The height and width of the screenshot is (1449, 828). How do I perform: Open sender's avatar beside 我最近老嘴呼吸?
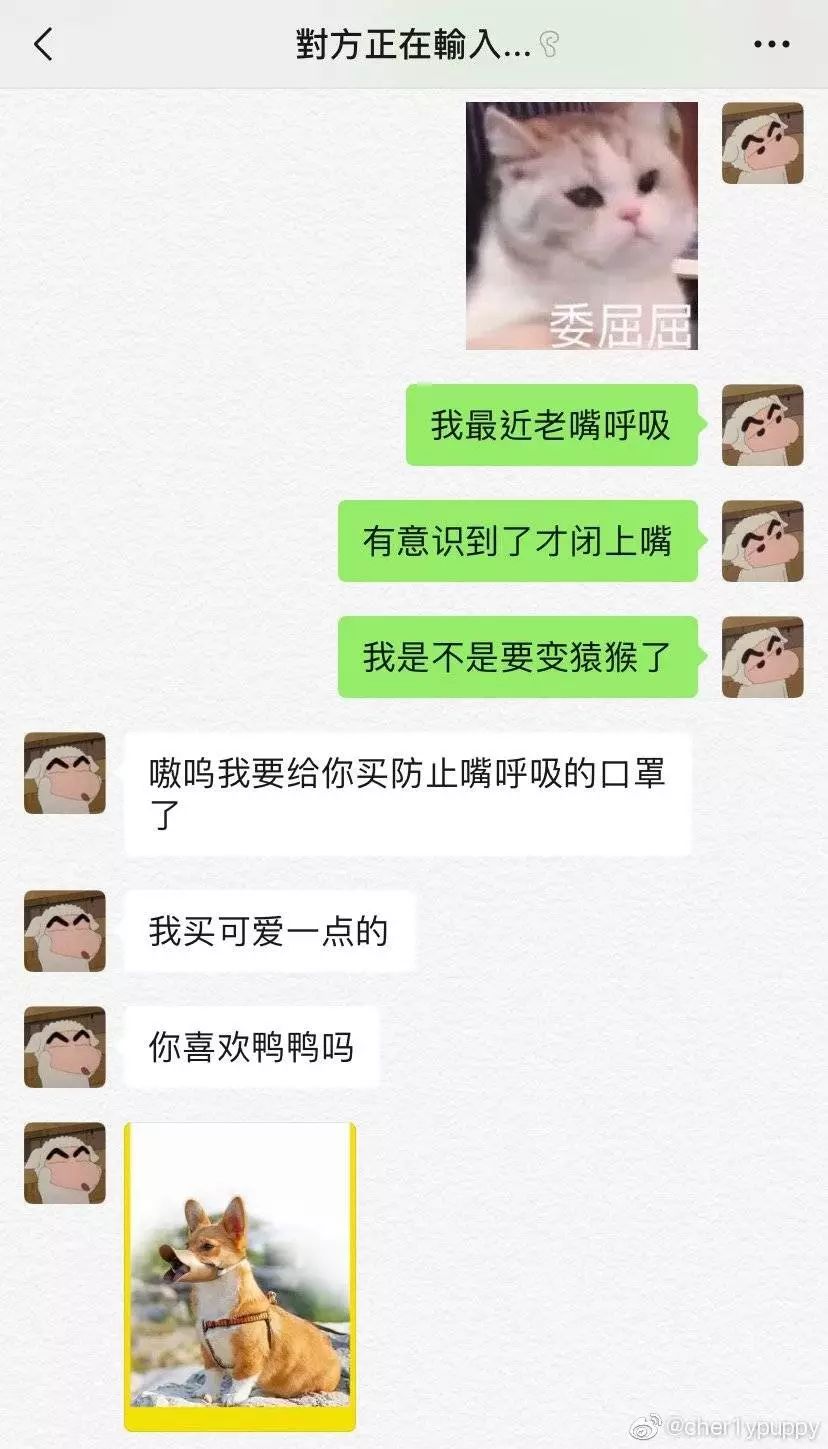(762, 425)
